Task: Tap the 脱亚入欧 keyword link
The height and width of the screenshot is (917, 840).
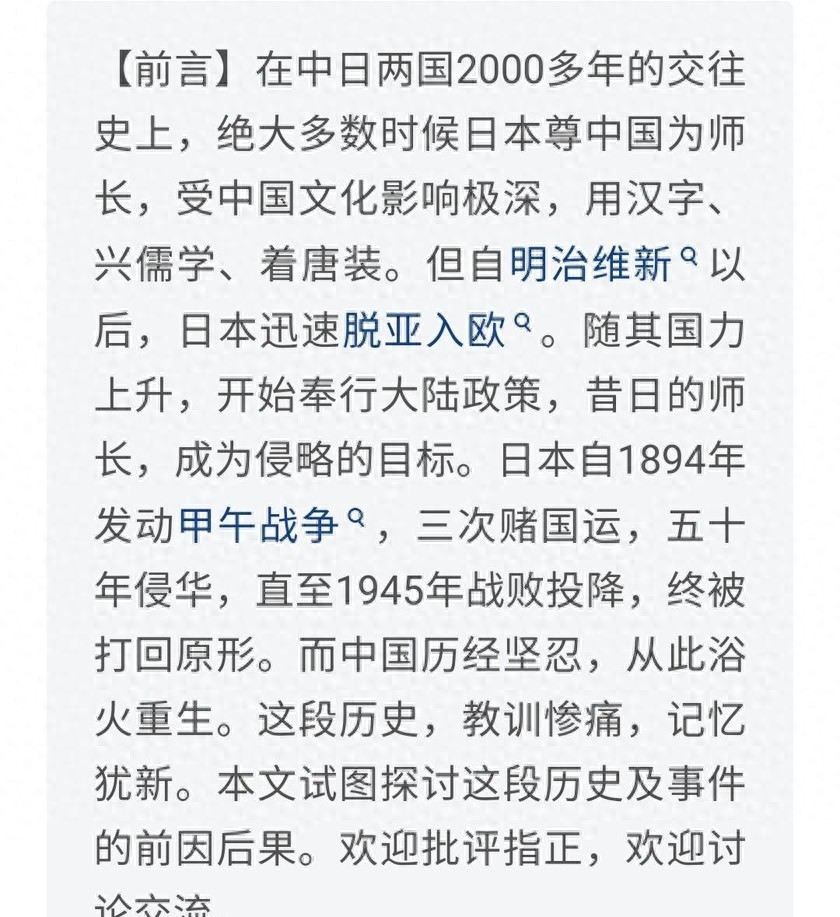Action: pyautogui.click(x=425, y=331)
